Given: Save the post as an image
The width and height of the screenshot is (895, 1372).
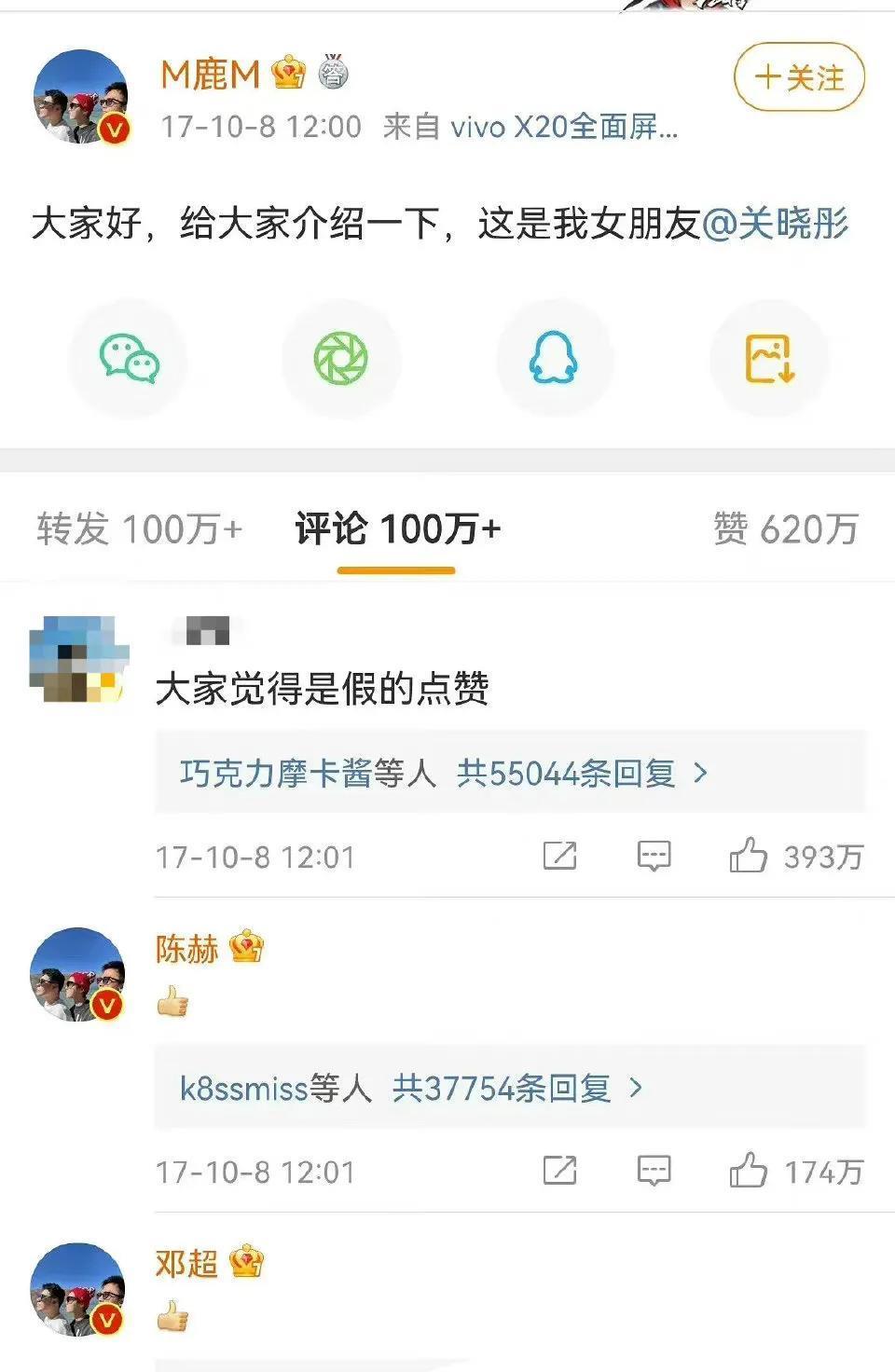Looking at the screenshot, I should (x=768, y=359).
